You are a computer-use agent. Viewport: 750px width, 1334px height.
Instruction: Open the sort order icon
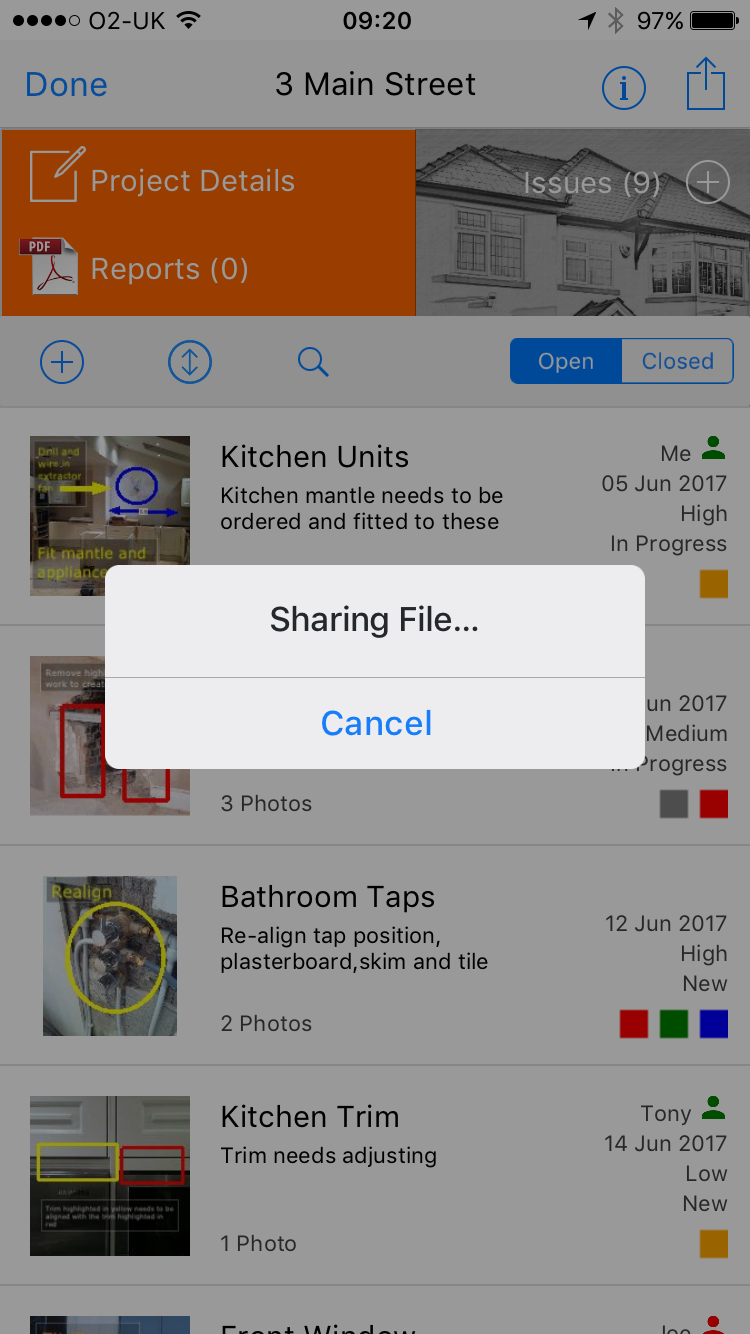pyautogui.click(x=190, y=362)
